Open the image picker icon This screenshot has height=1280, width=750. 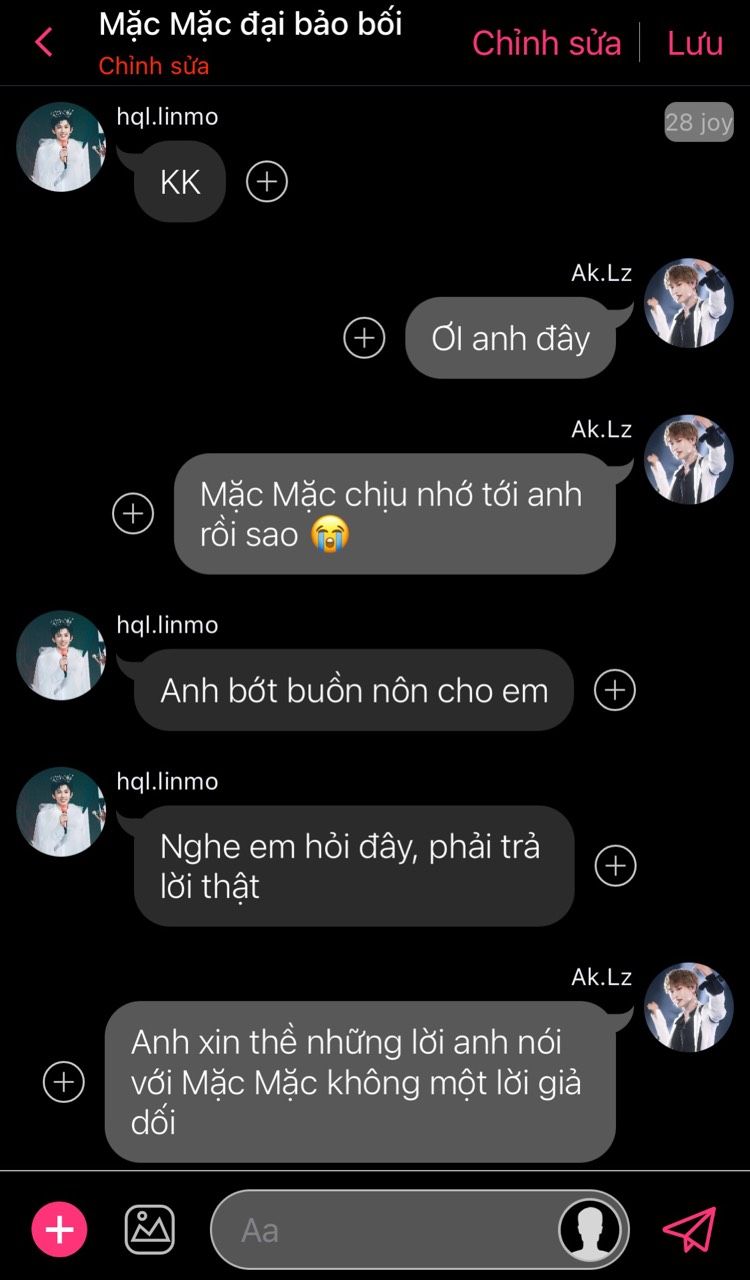(150, 1229)
